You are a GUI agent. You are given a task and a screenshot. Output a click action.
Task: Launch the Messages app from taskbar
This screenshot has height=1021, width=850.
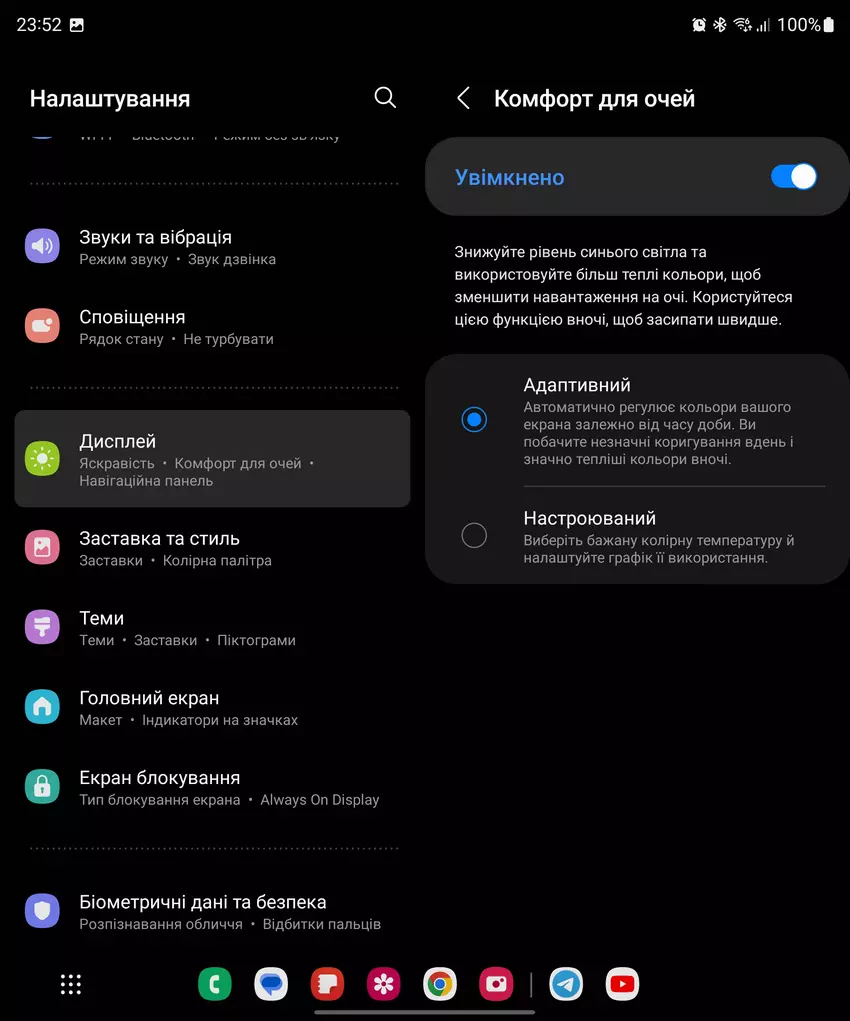pos(271,984)
